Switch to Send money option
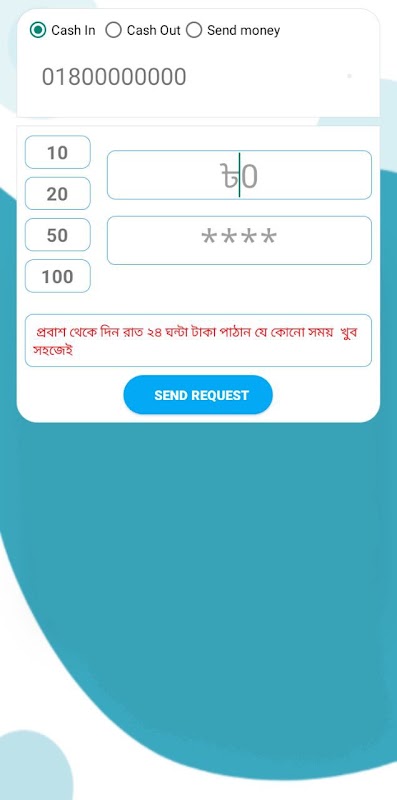Image resolution: width=397 pixels, height=800 pixels. click(x=233, y=31)
